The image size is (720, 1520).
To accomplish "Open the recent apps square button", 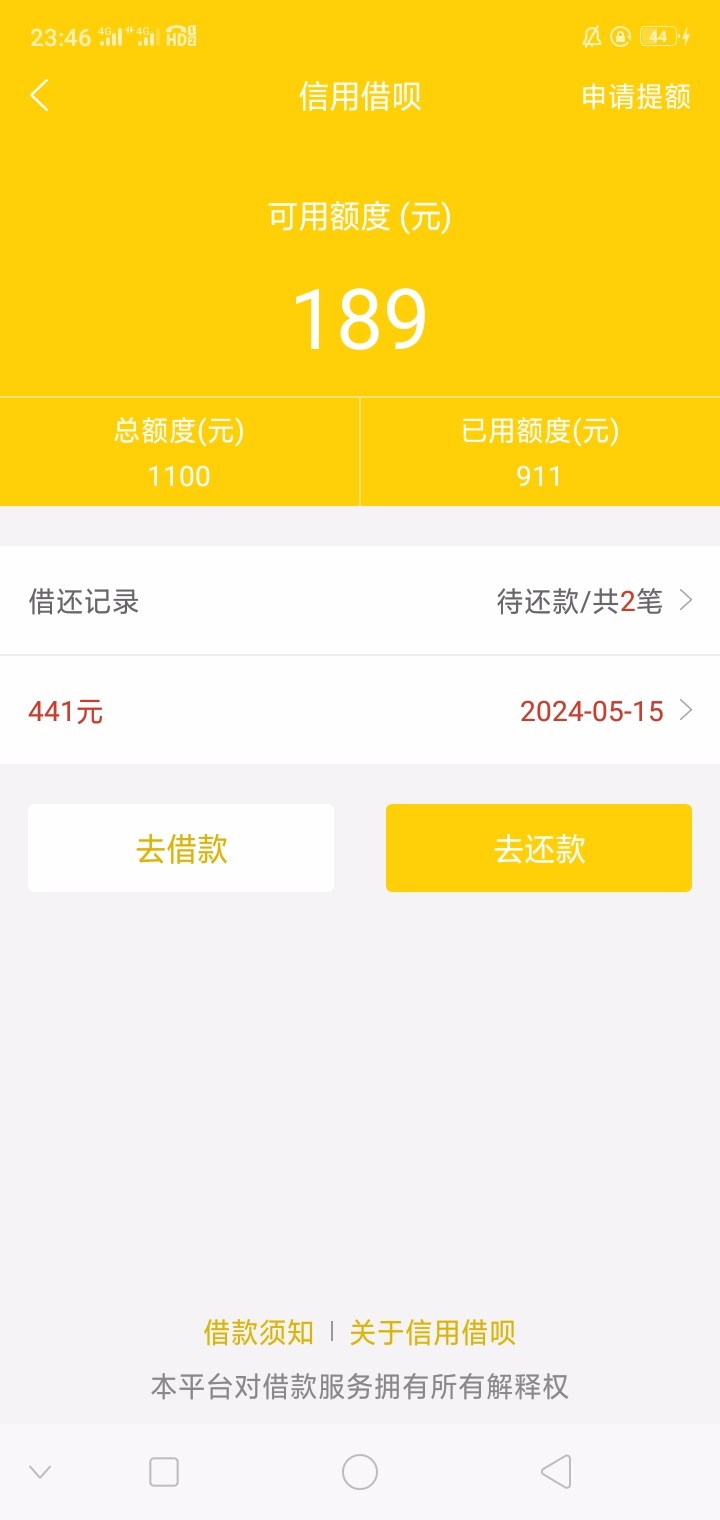I will pyautogui.click(x=163, y=1471).
